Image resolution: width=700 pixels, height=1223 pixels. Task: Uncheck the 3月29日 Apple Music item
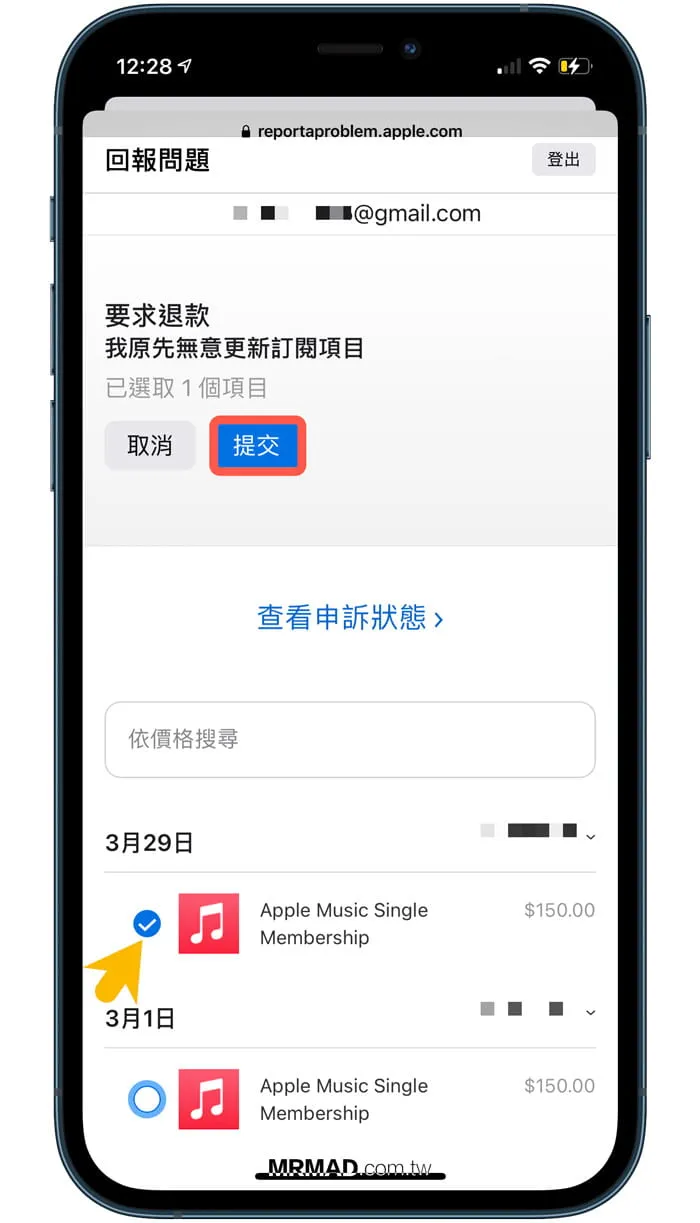point(147,925)
